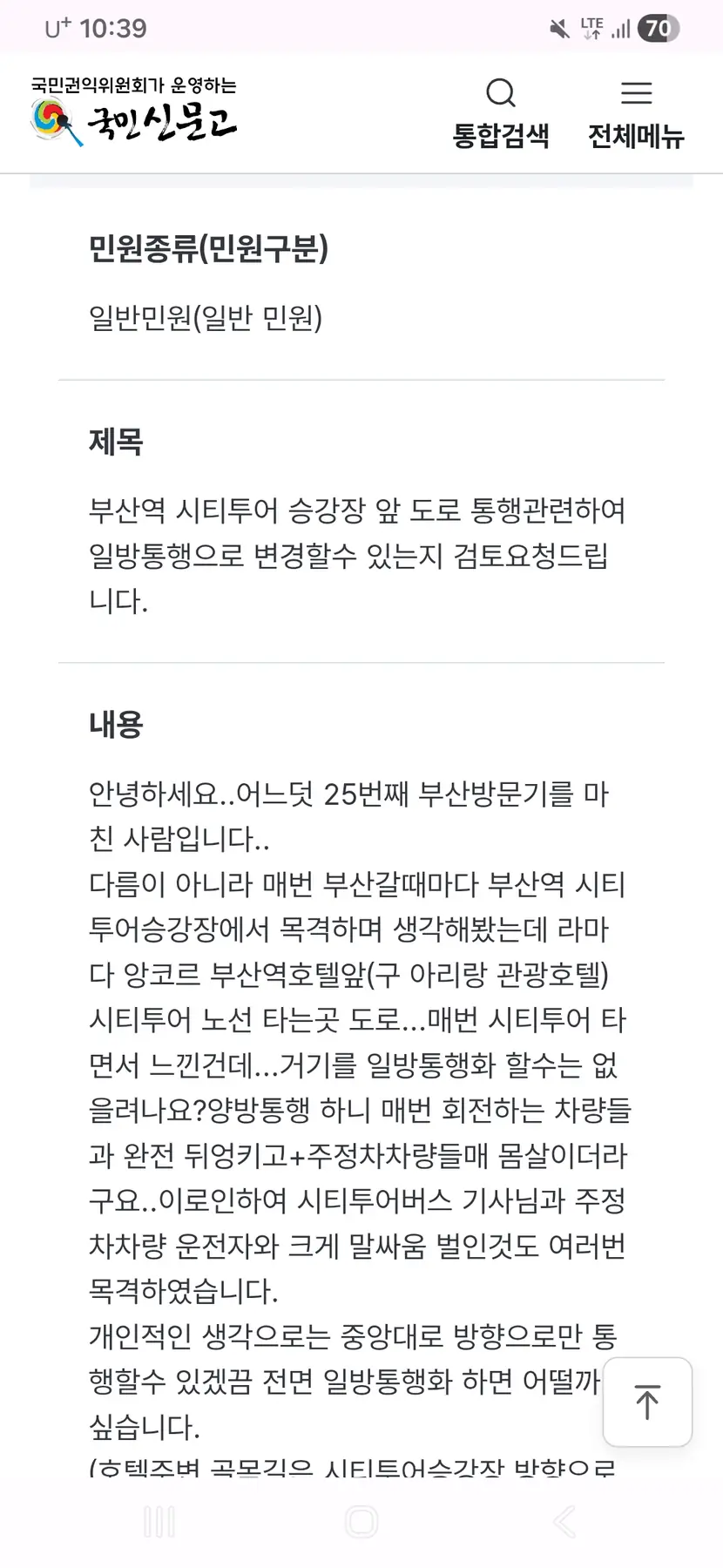
Task: Tap the 국민신문고 home logo
Action: click(134, 112)
